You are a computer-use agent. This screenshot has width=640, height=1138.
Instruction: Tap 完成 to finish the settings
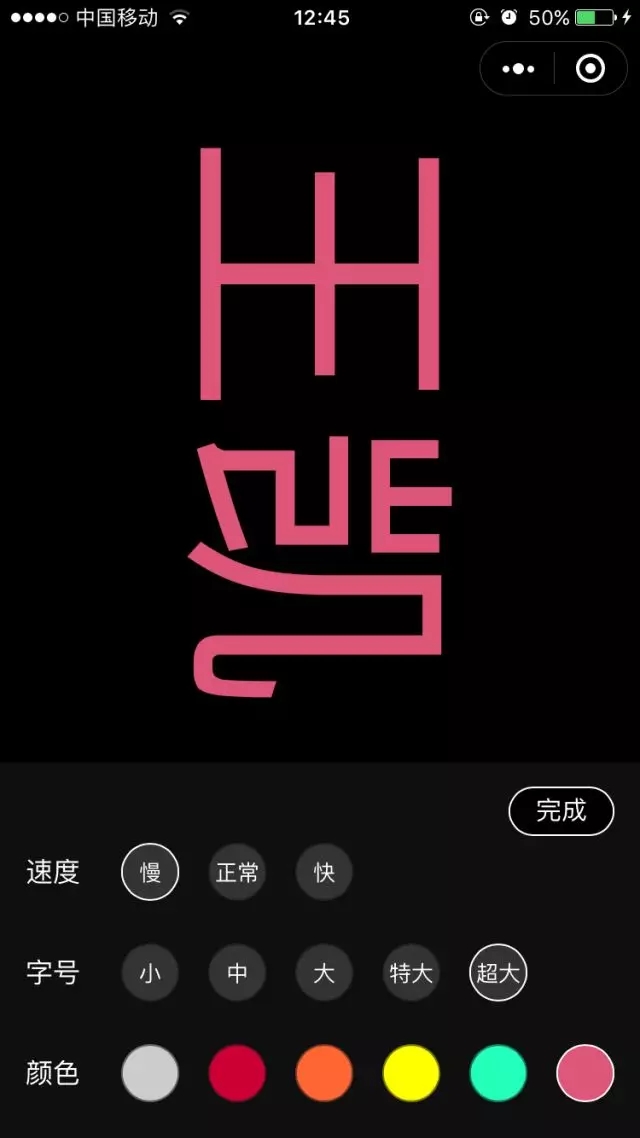(x=561, y=811)
